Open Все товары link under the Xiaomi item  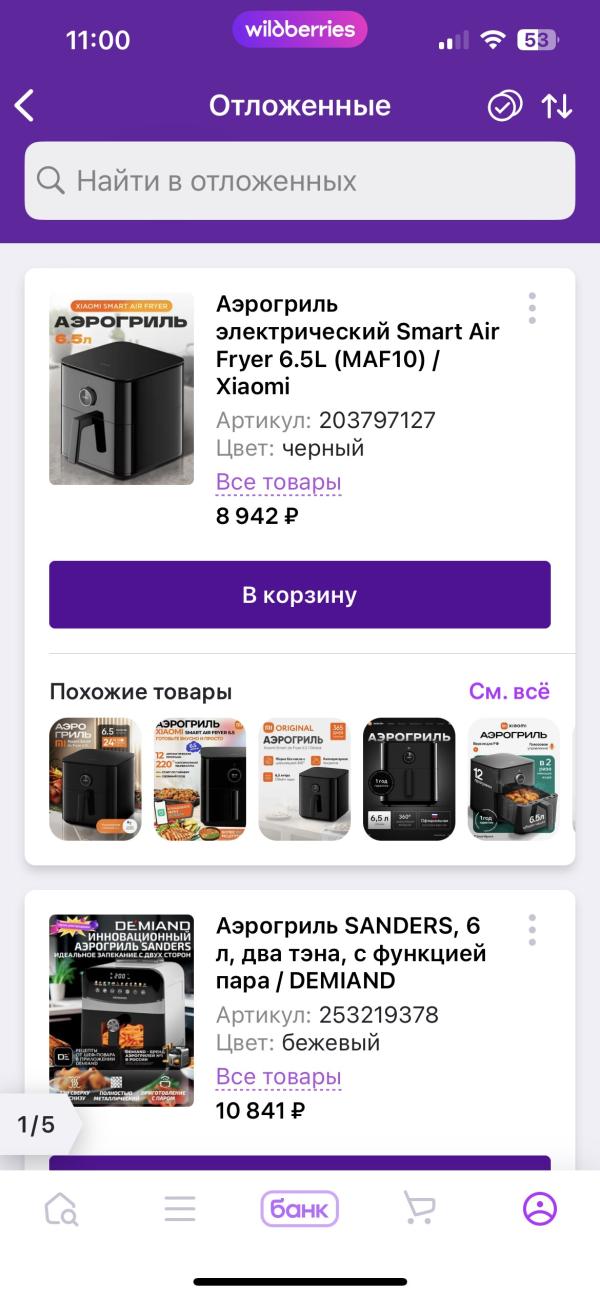tap(279, 483)
